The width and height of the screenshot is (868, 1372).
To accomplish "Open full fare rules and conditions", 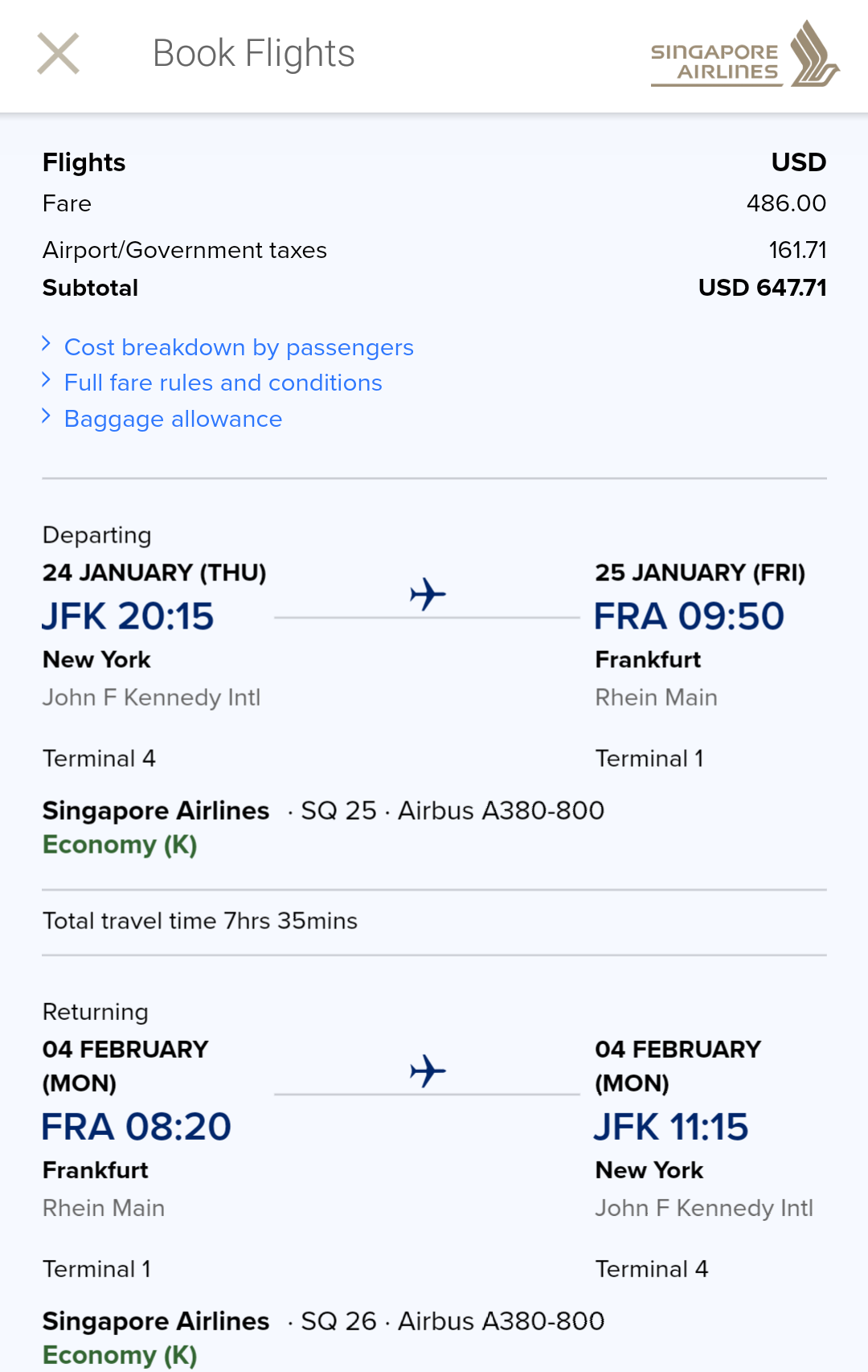I will (x=223, y=383).
